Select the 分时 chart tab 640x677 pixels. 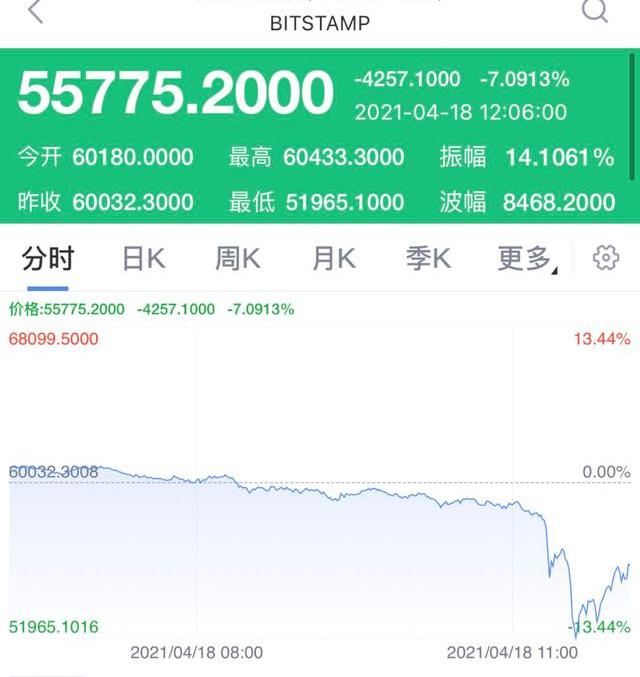click(48, 259)
